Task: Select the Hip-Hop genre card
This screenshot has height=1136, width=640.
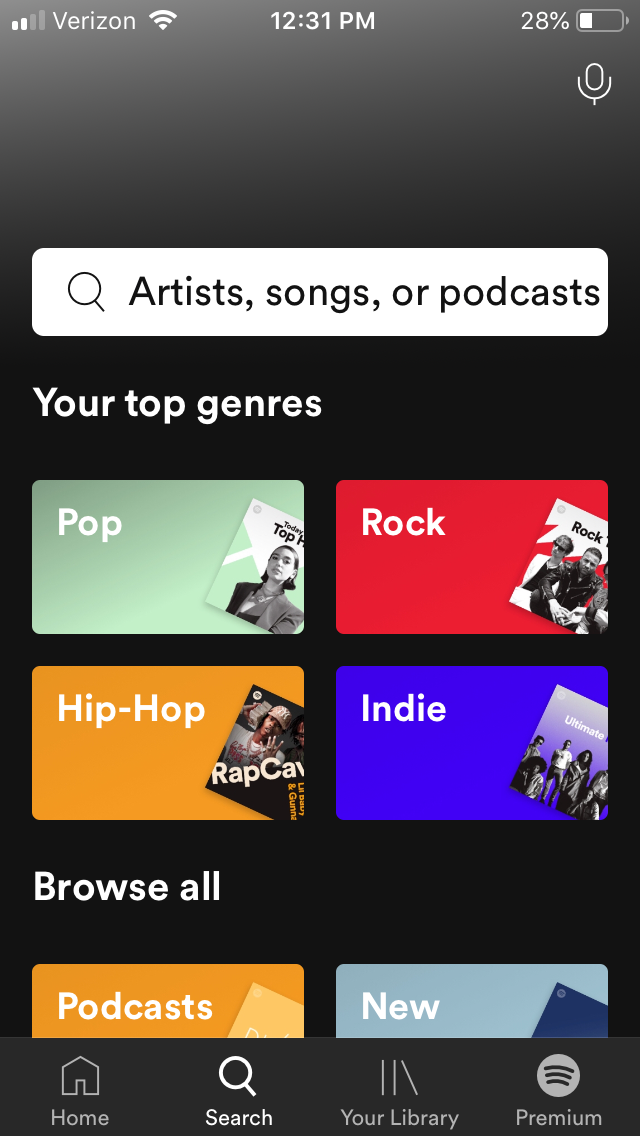Action: click(168, 743)
